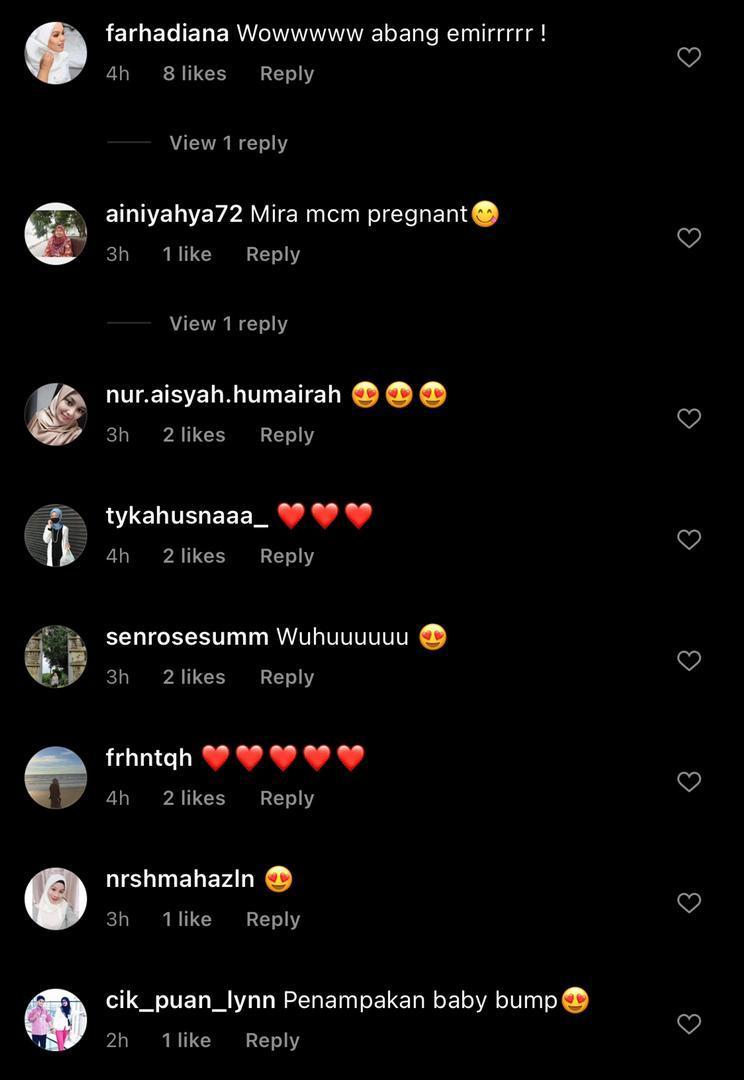Reply to nrshmahazln's comment
Image resolution: width=744 pixels, height=1080 pixels.
click(x=273, y=920)
